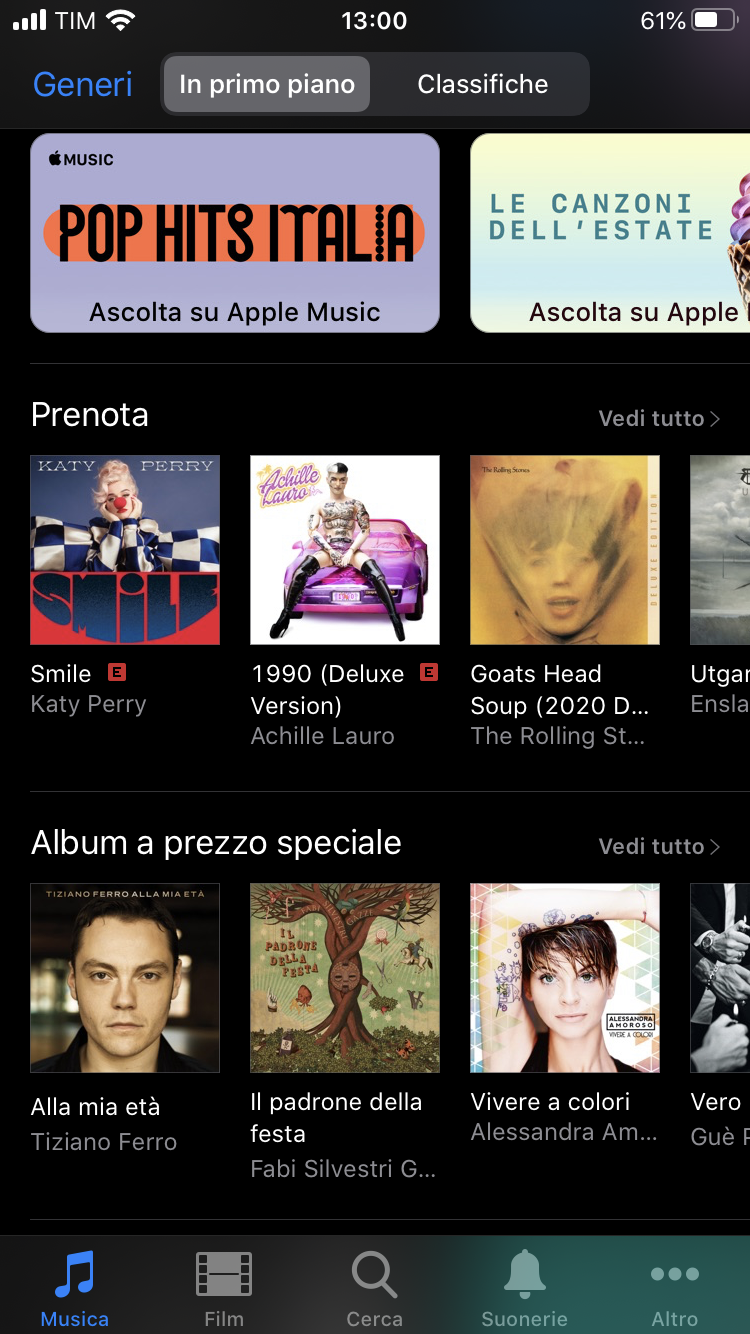Go to the Film tab
The height and width of the screenshot is (1334, 750).
click(x=224, y=1288)
